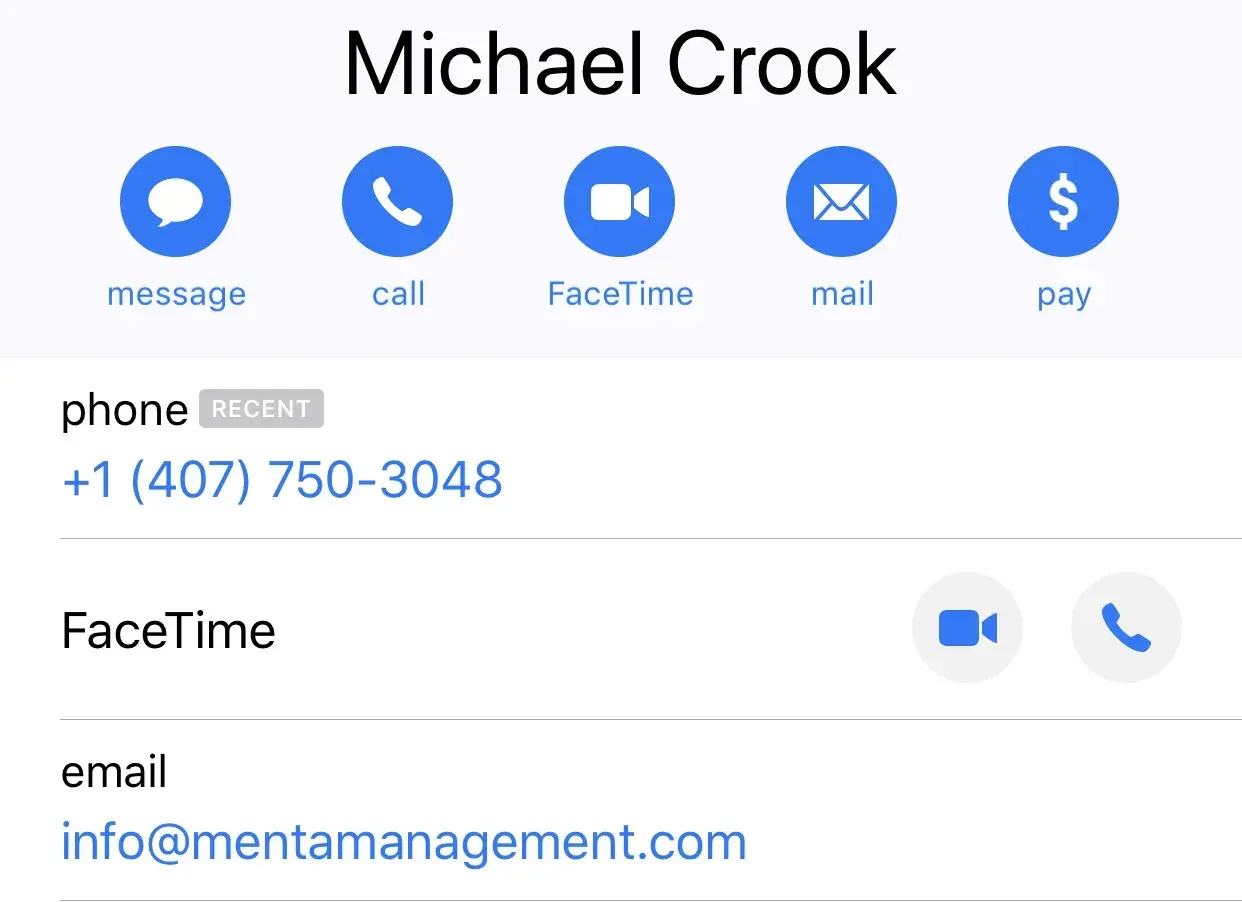Email info@mentamanagement.com

pos(404,842)
